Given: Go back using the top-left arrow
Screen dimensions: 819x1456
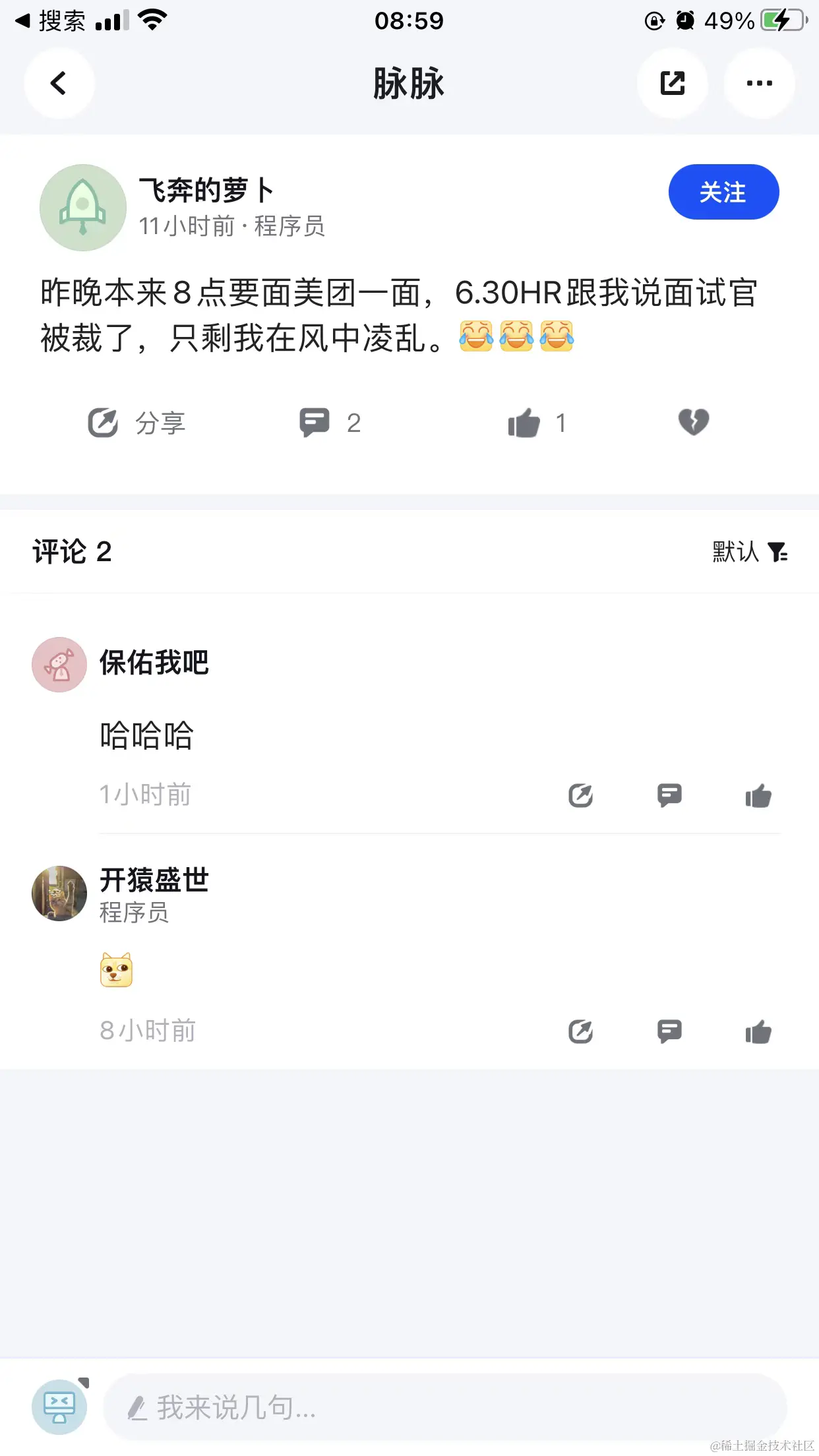Looking at the screenshot, I should point(59,84).
